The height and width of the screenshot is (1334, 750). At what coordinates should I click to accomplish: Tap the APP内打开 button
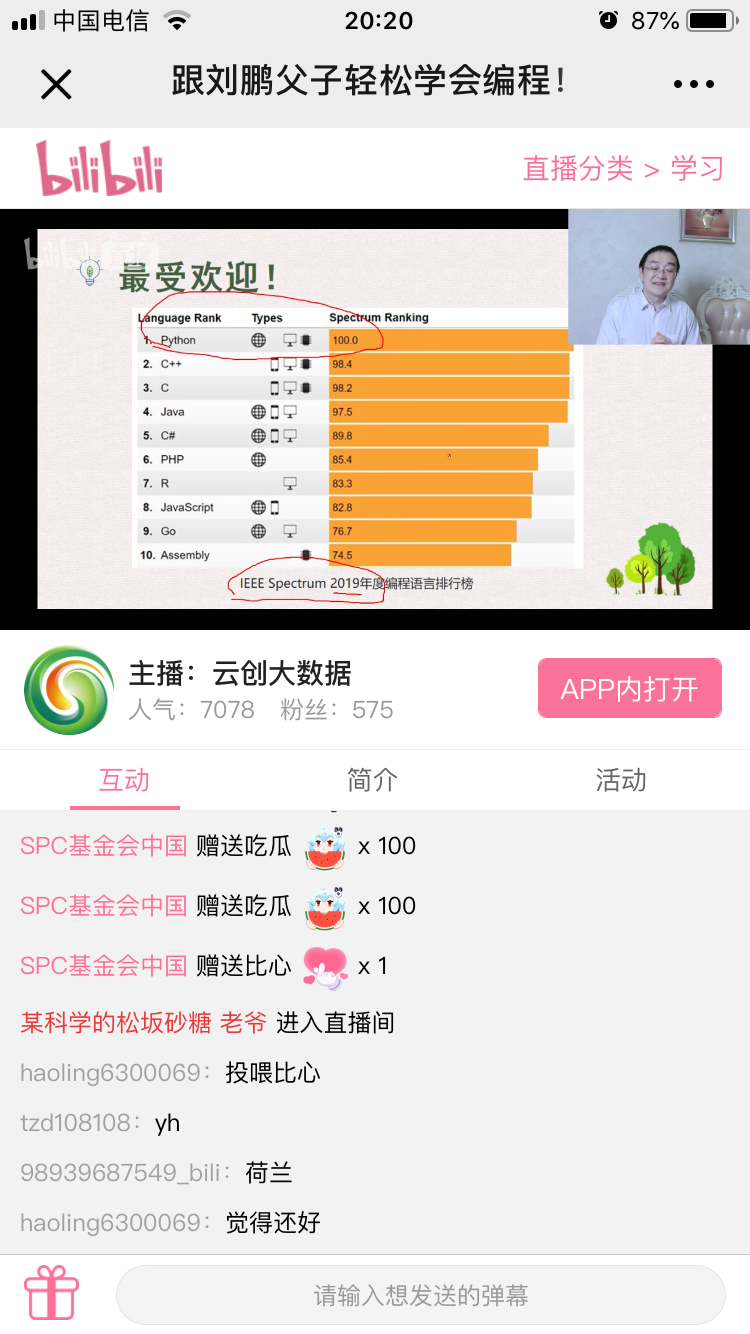tap(629, 688)
